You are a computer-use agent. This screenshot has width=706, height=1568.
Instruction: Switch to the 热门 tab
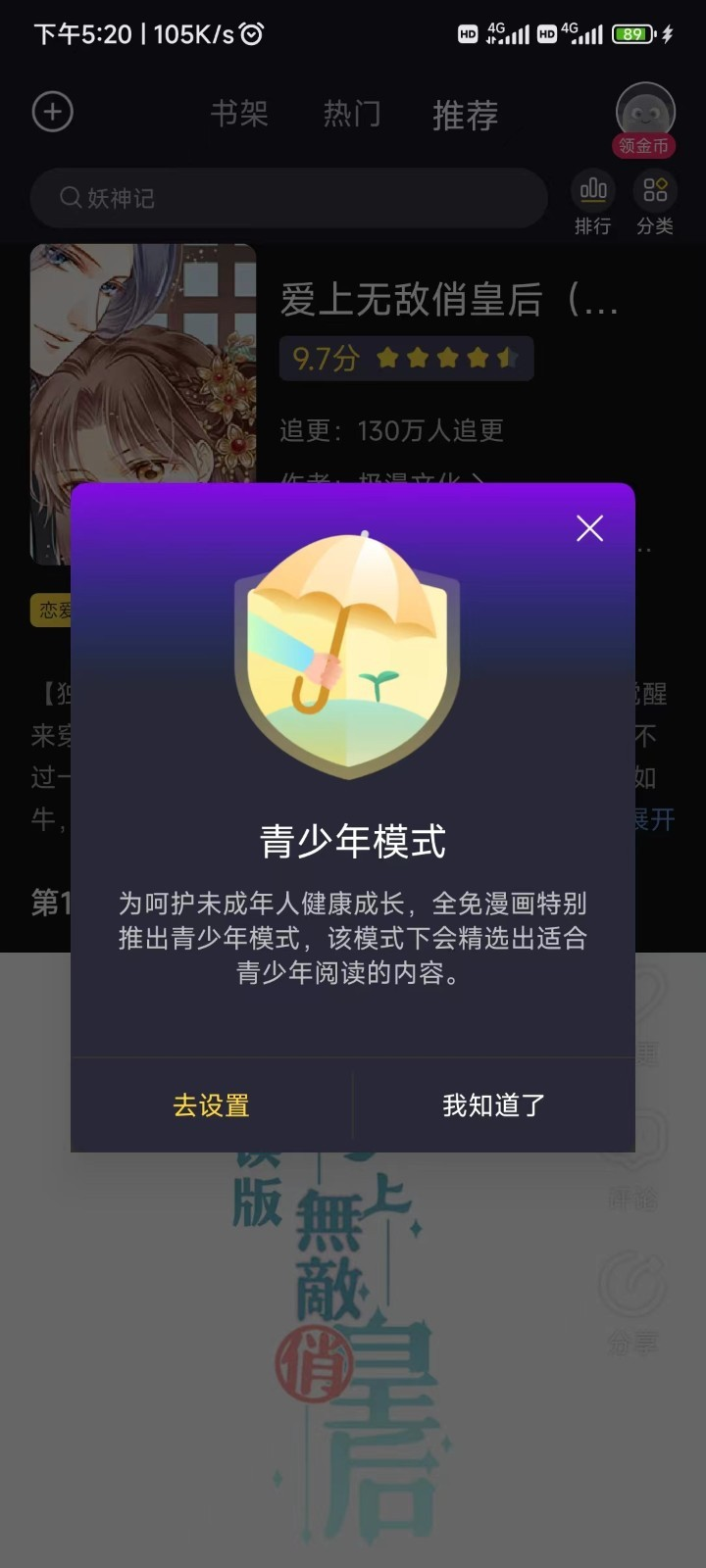(x=354, y=115)
